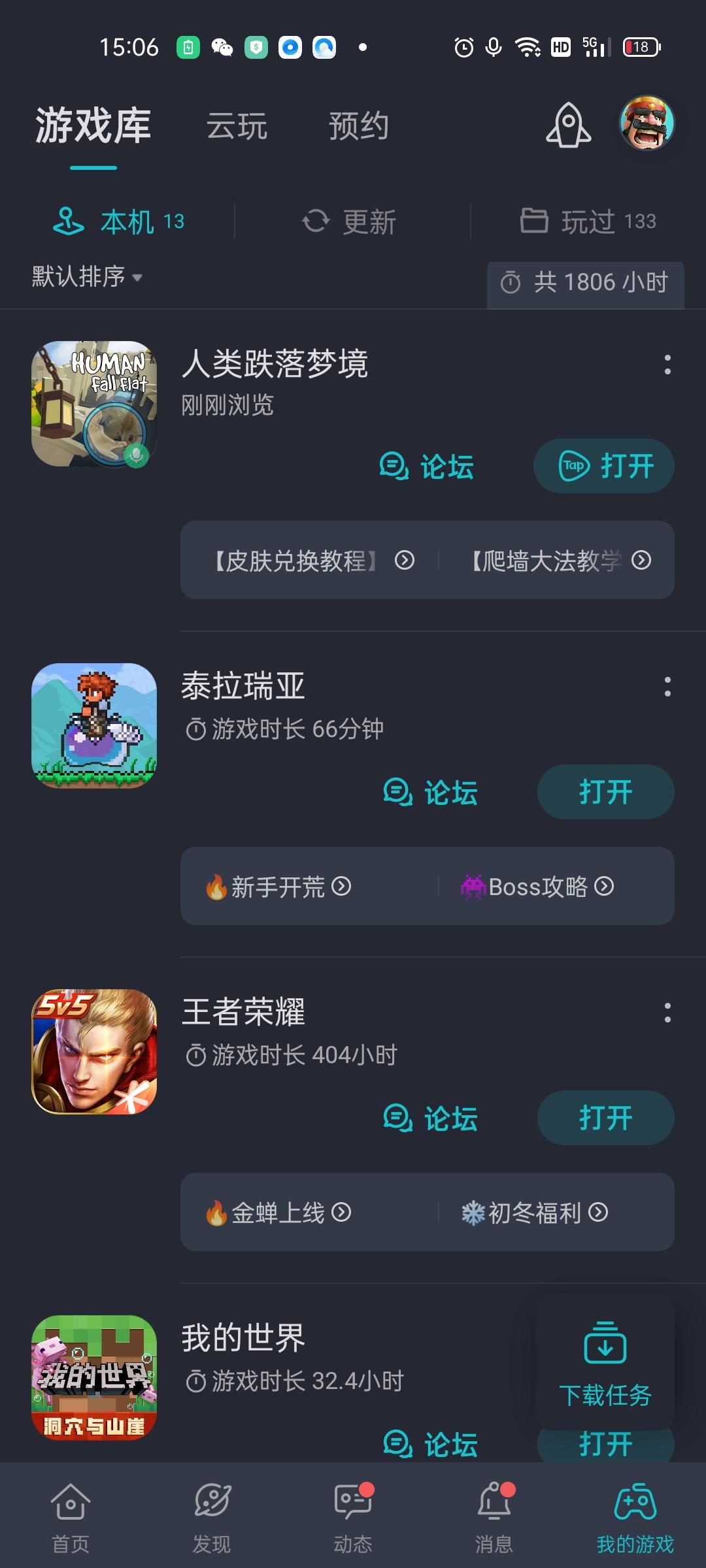Open the Boss攻略 guide link for 泰拉瑞亚

point(536,887)
